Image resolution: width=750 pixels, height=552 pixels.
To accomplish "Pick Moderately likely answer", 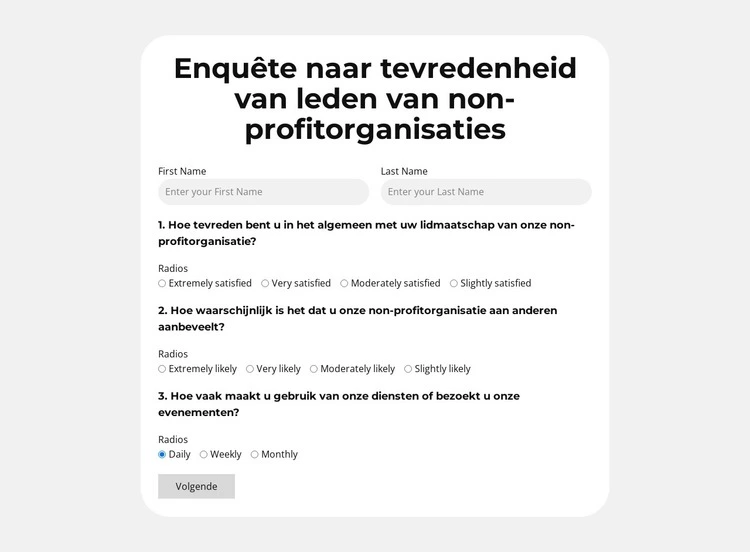I will tap(314, 369).
